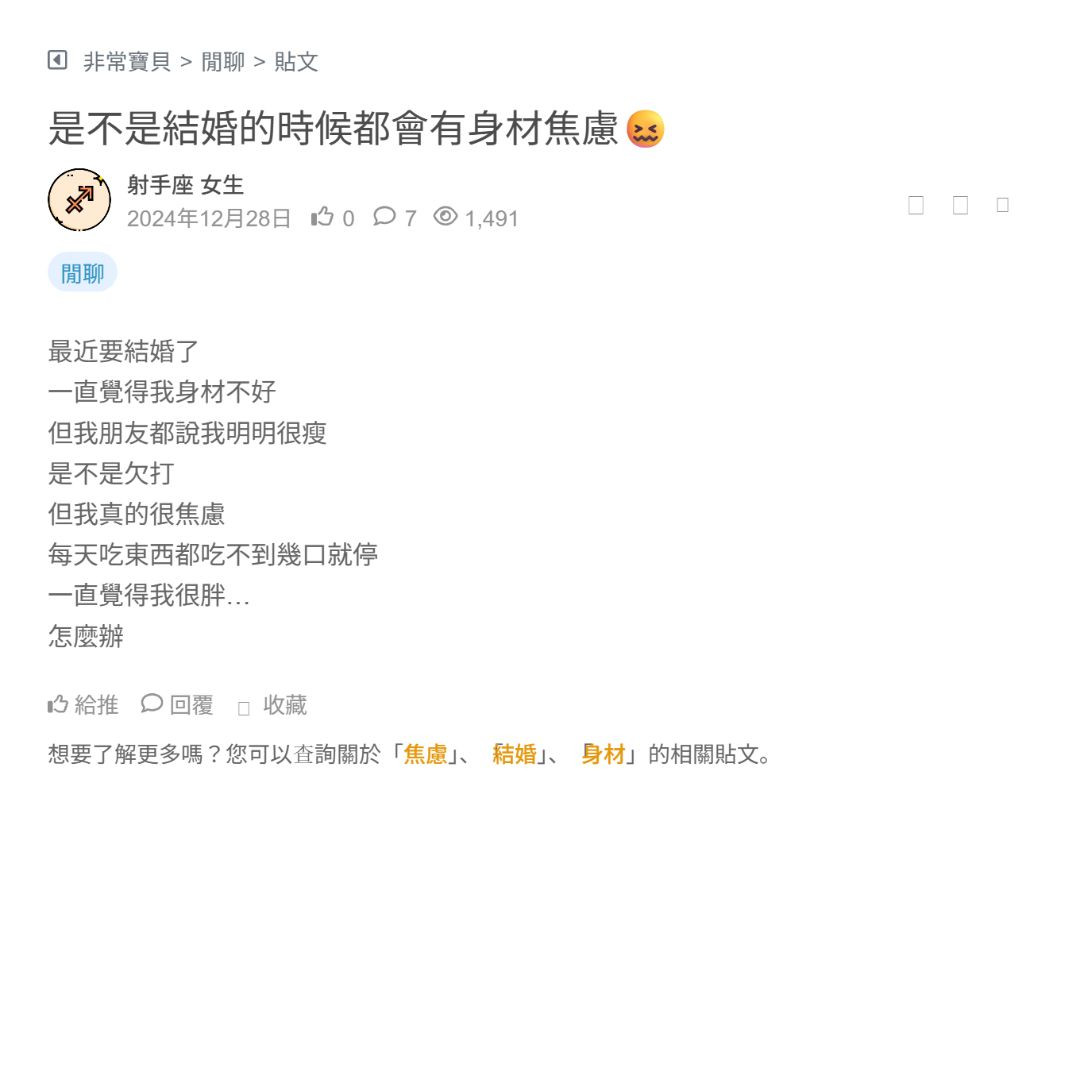The image size is (1080, 1080).
Task: Save the post with 收藏
Action: 273,705
